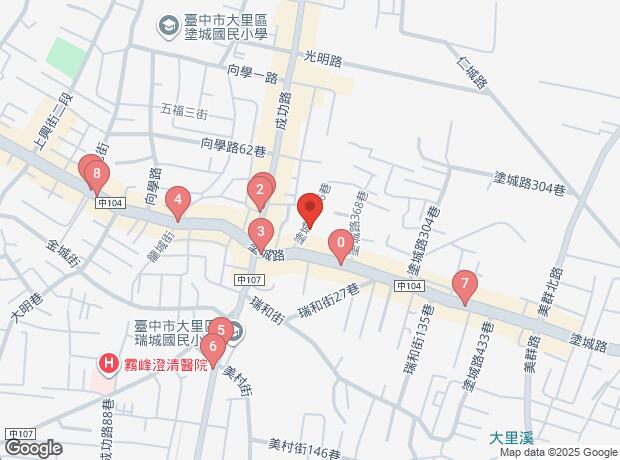Select map marker number 2
Viewport: 620px width, 460px height.
coord(260,190)
